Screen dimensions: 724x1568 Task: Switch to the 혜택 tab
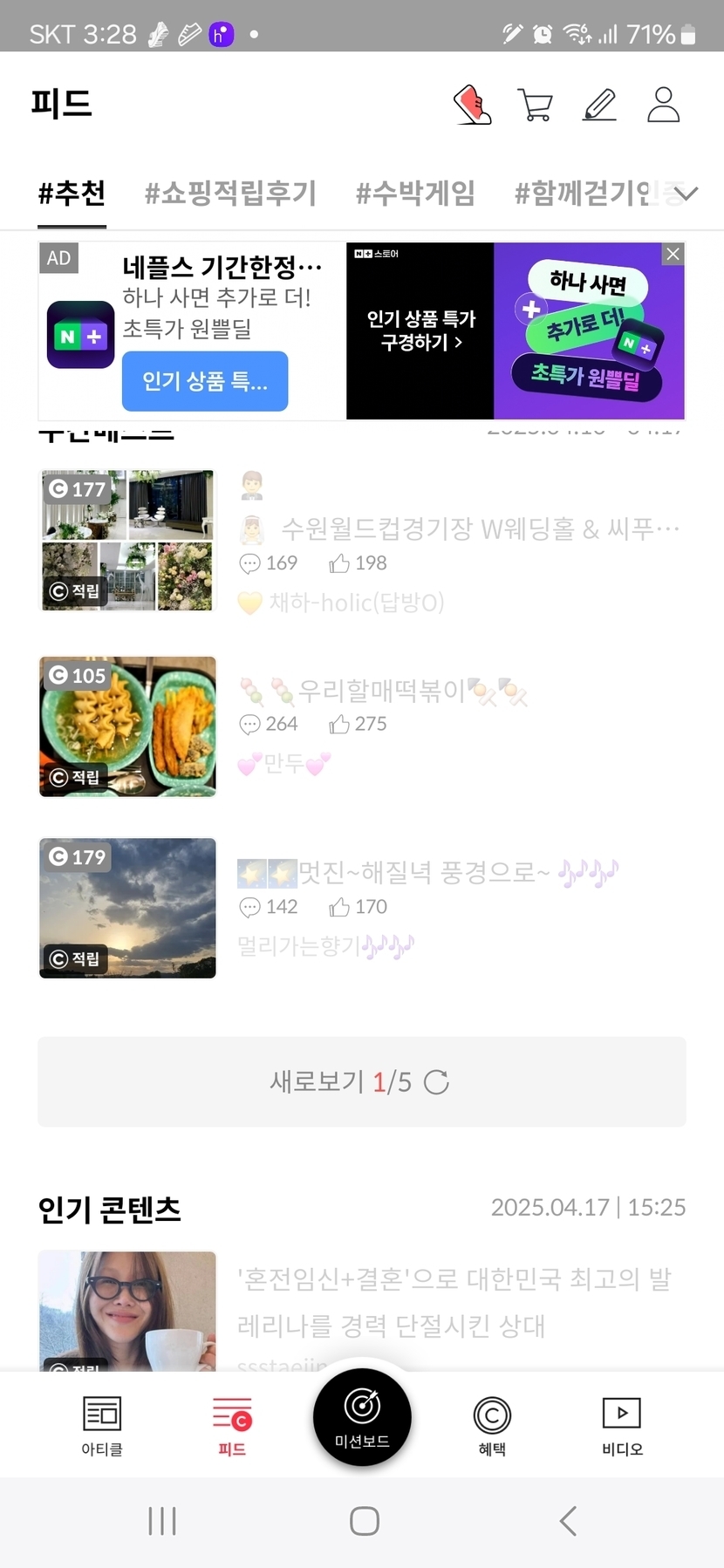point(492,1424)
